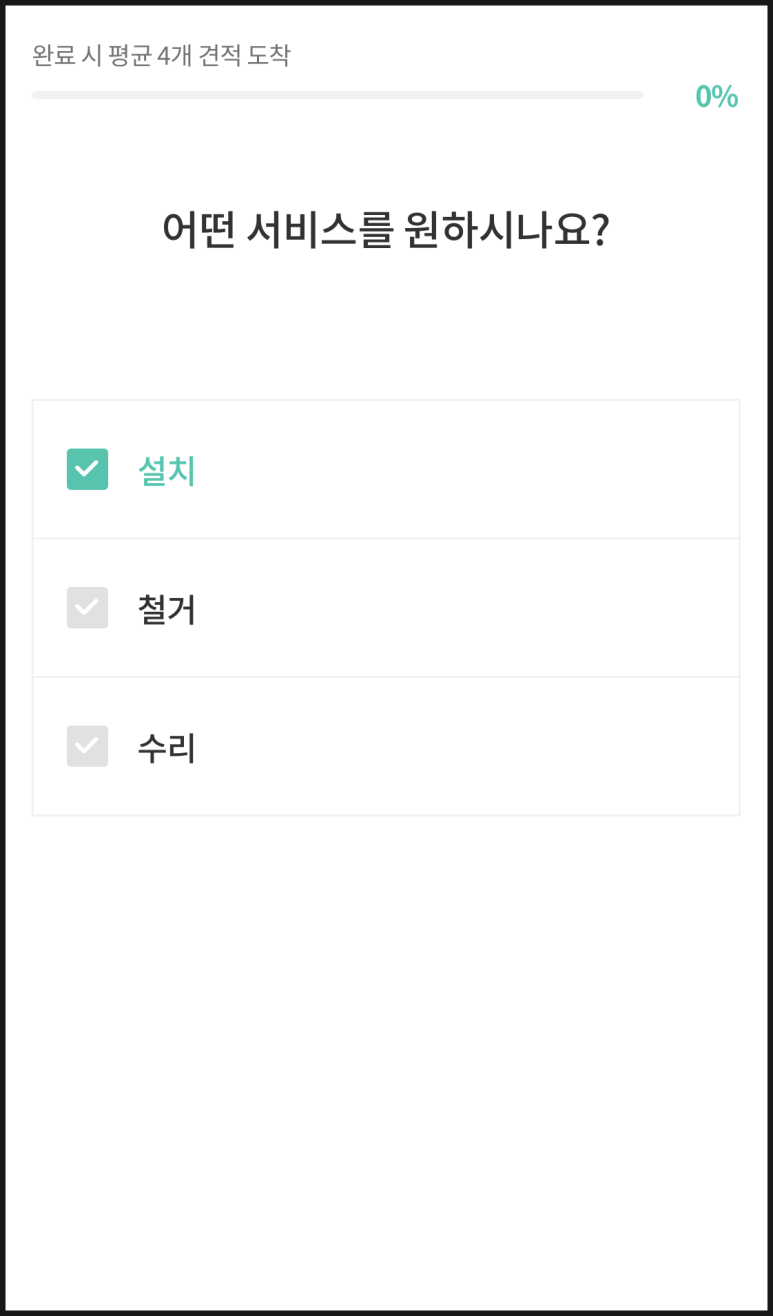Click the first row of the service list
Image resolution: width=773 pixels, height=1316 pixels.
pyautogui.click(x=385, y=468)
